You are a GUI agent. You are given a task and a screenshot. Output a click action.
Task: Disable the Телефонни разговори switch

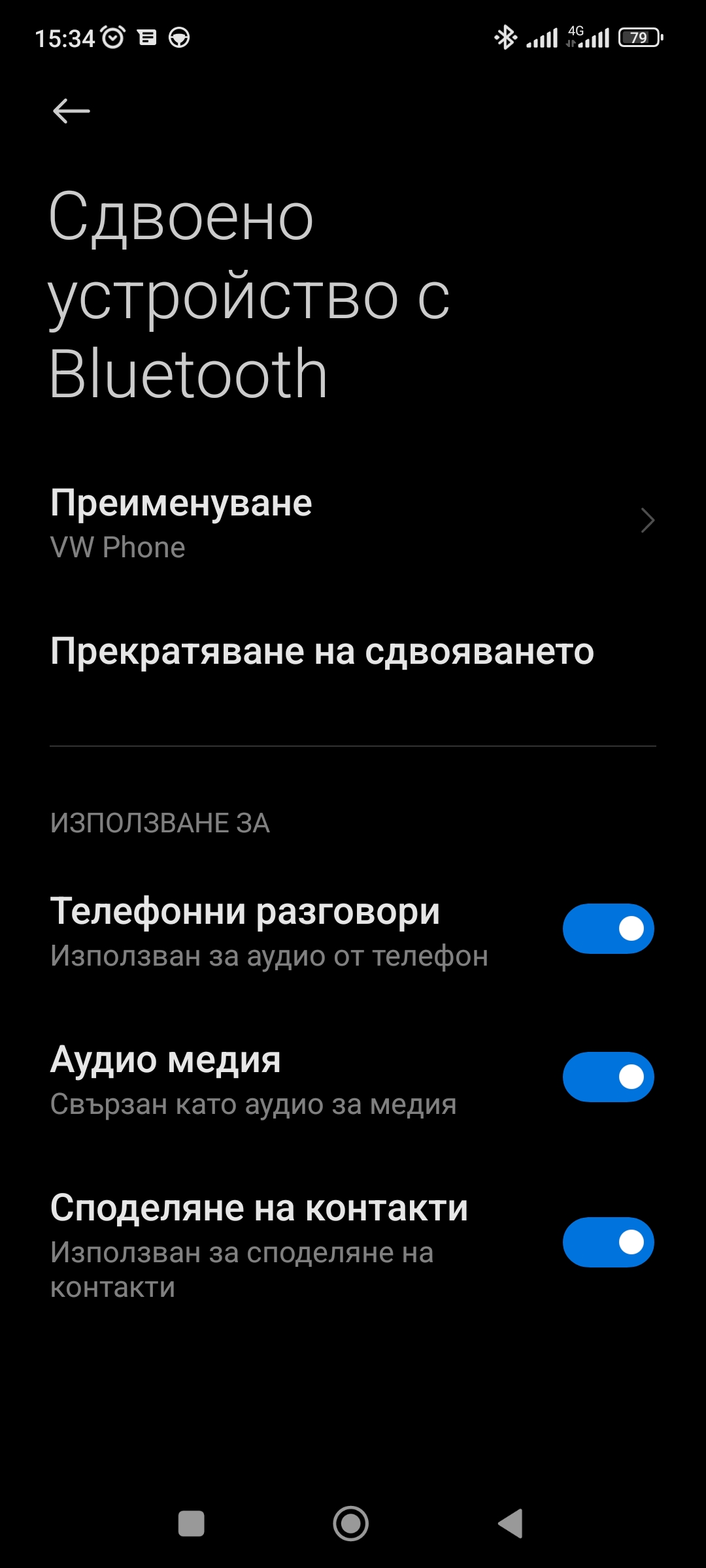point(608,928)
